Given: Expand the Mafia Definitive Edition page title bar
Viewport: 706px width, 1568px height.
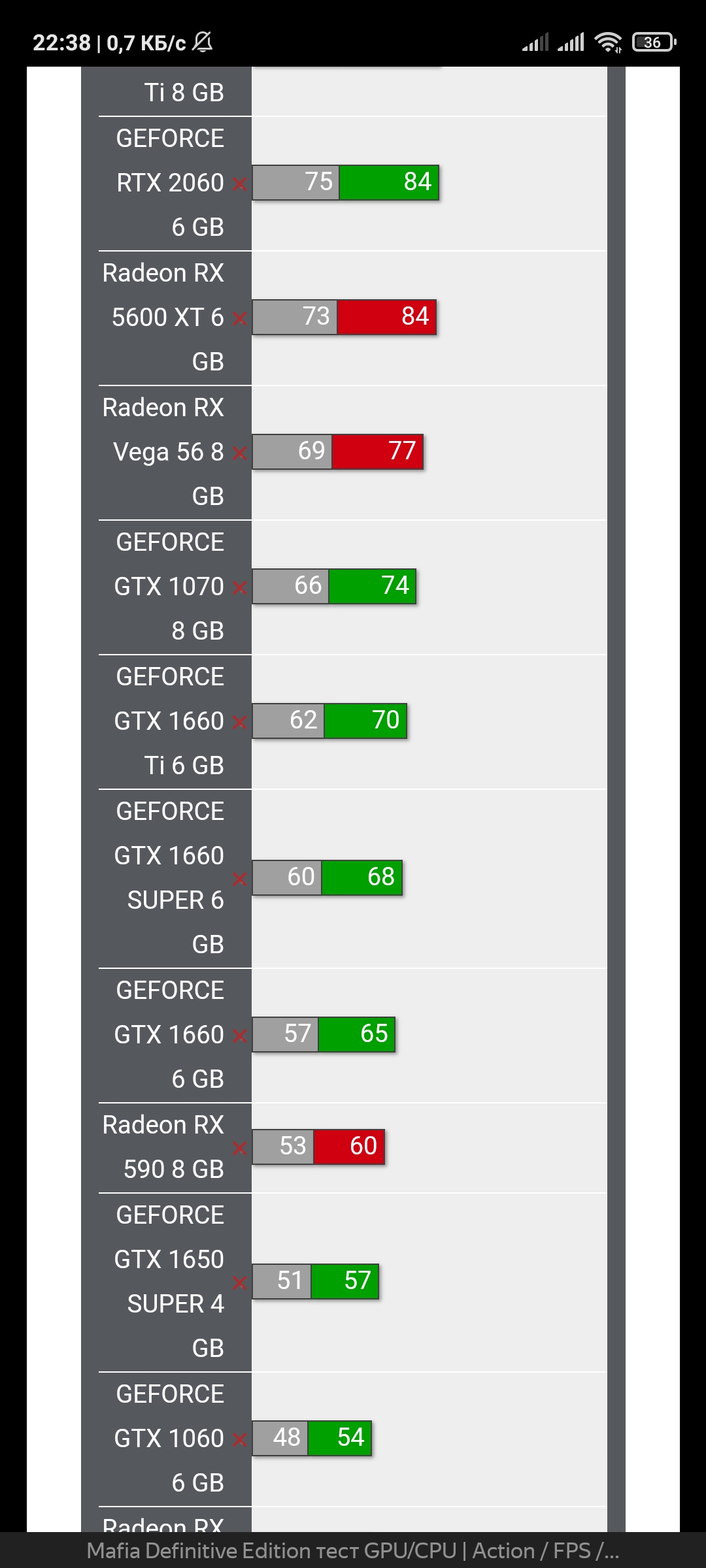Looking at the screenshot, I should [353, 1550].
